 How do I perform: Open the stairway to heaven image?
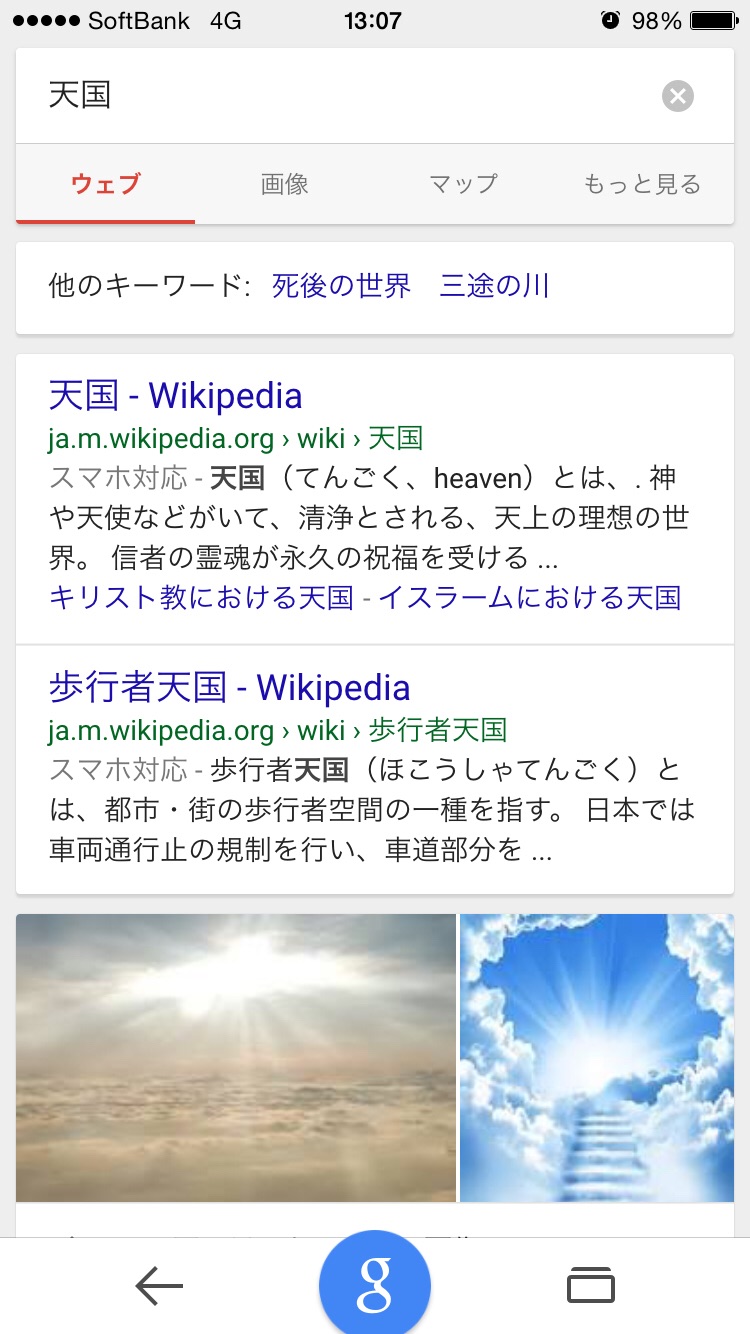pos(596,1057)
